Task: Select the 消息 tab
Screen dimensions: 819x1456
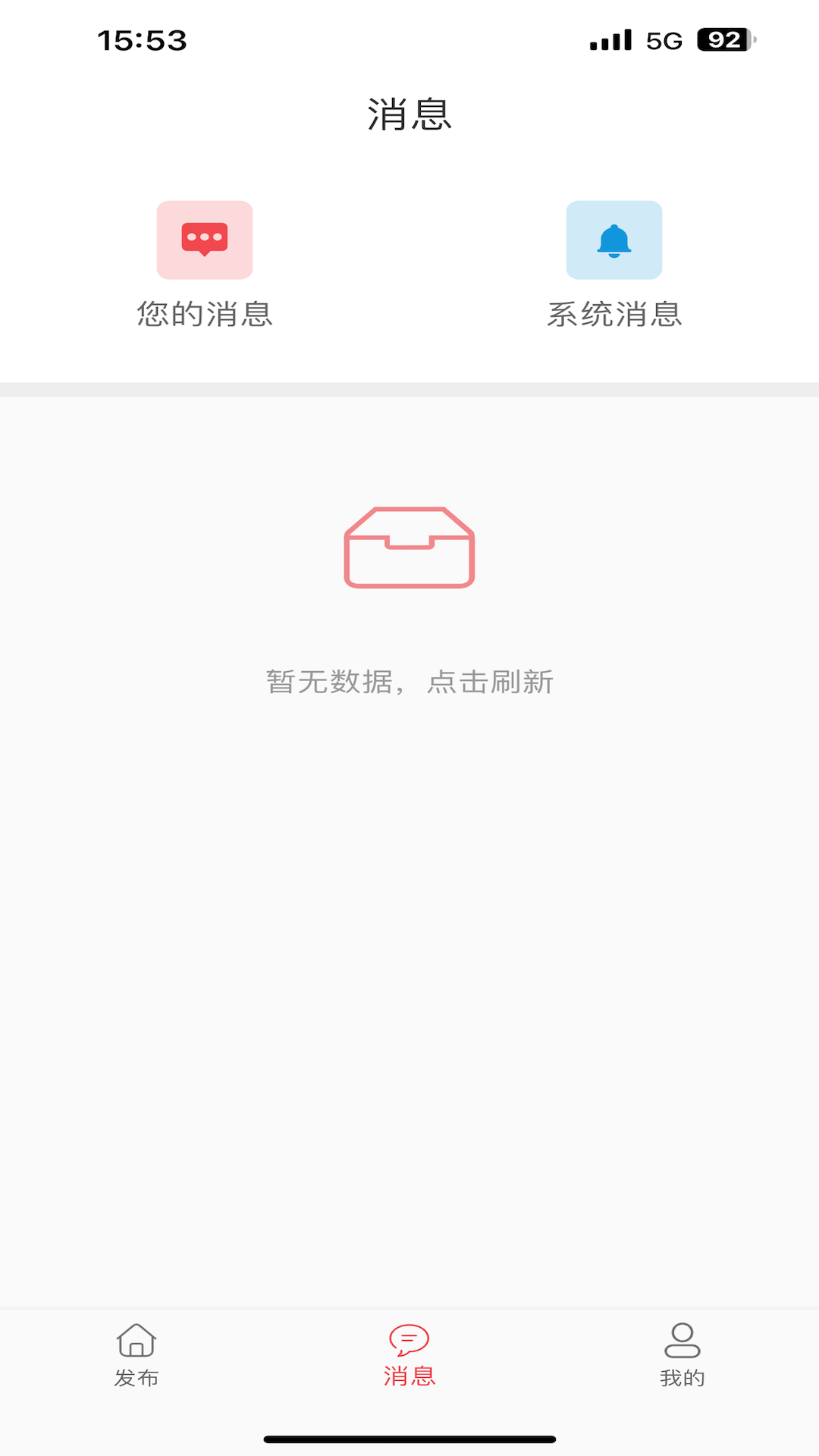Action: pos(409,1354)
